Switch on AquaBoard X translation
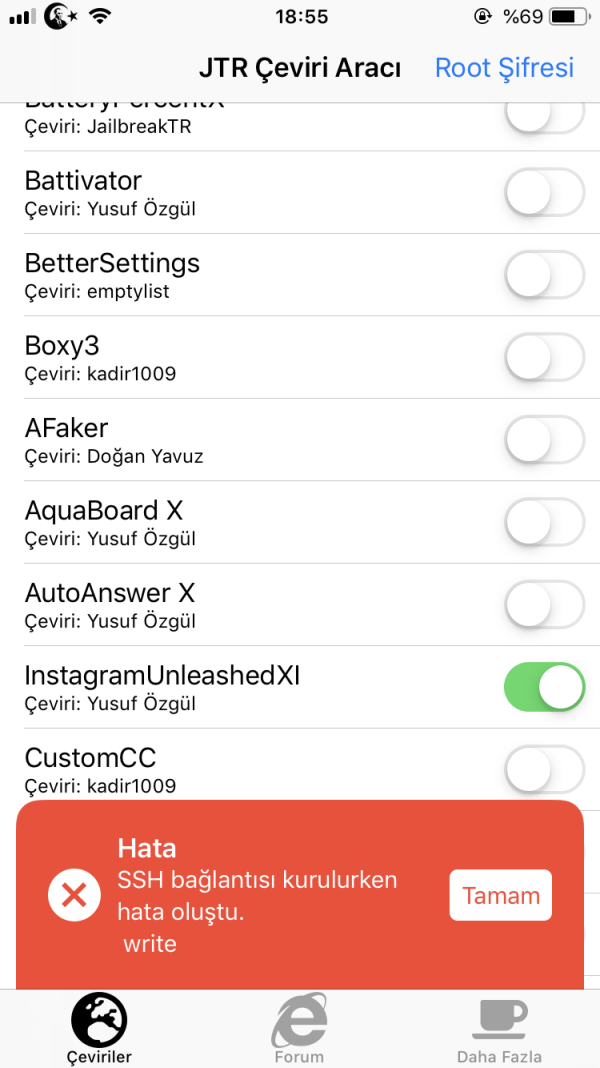 tap(544, 521)
